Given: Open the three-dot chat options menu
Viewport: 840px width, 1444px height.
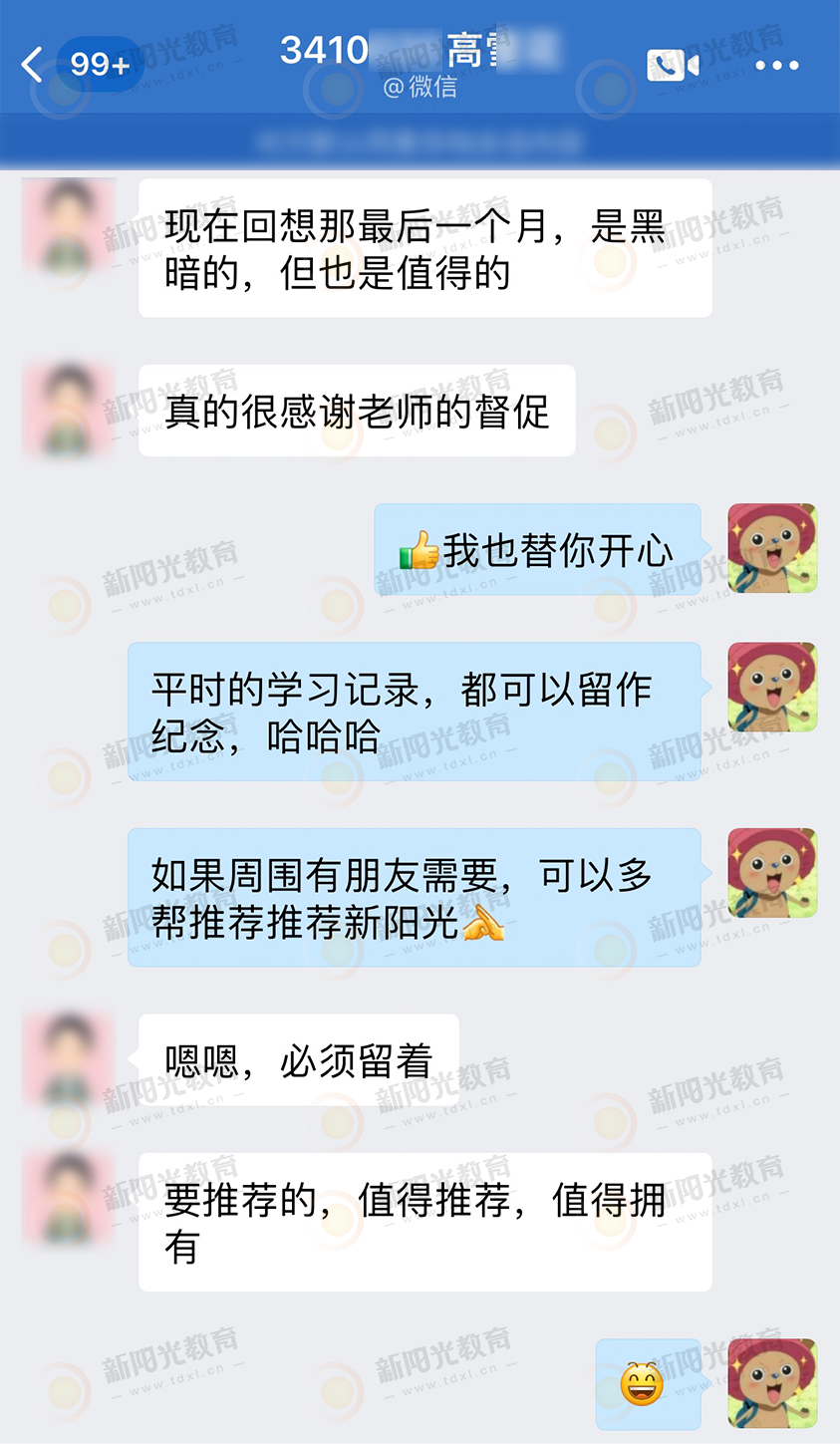Looking at the screenshot, I should click(776, 66).
